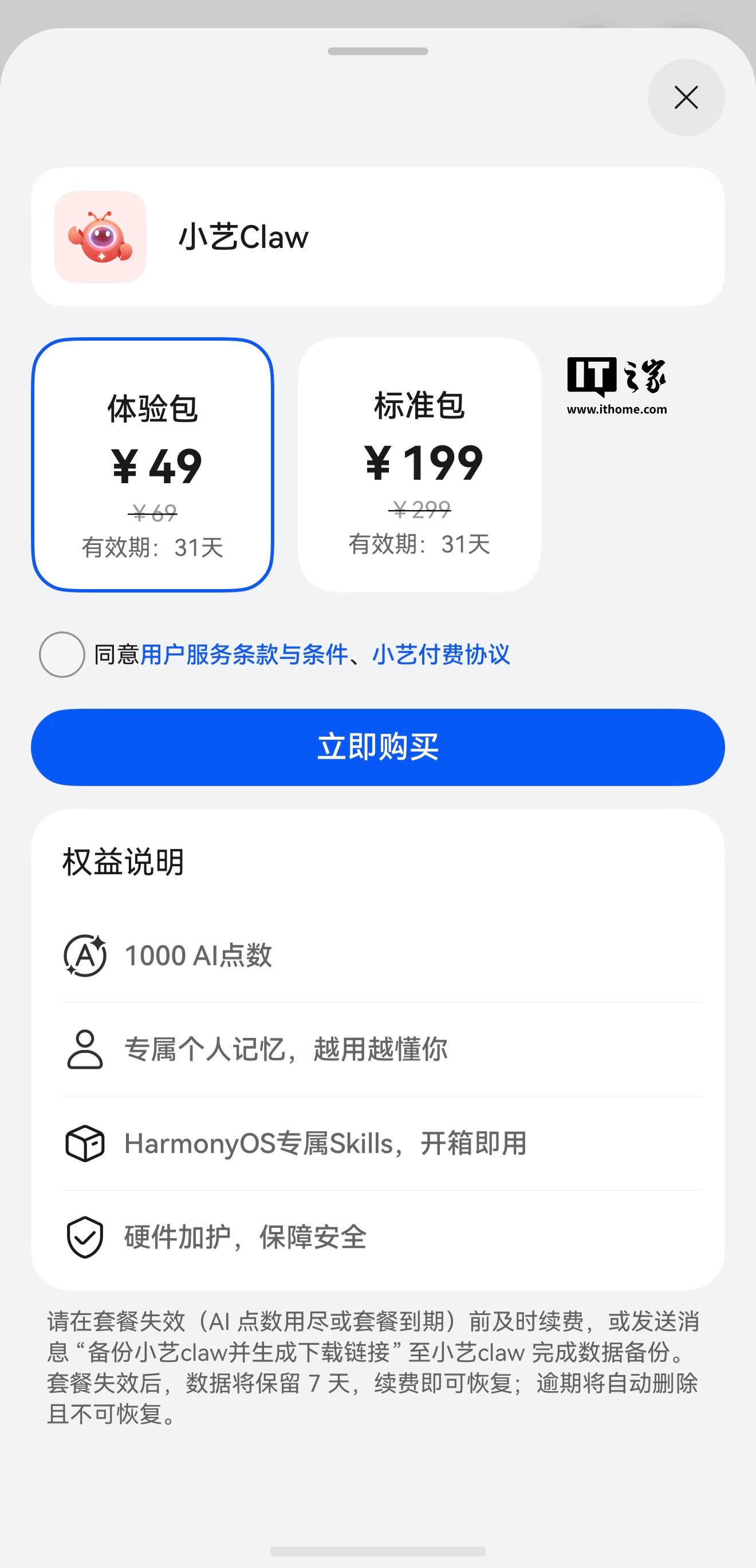756x1568 pixels.
Task: Open the 小艺付费协议 agreement link
Action: point(442,655)
